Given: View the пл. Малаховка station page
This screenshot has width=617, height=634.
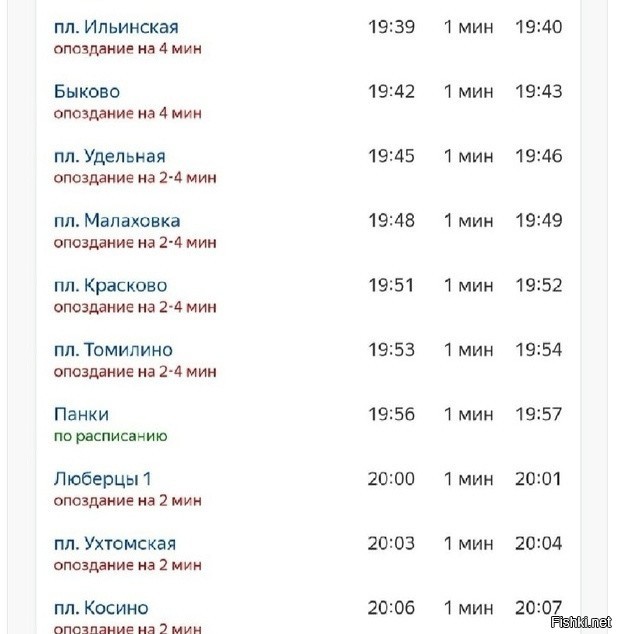Looking at the screenshot, I should point(116,221).
